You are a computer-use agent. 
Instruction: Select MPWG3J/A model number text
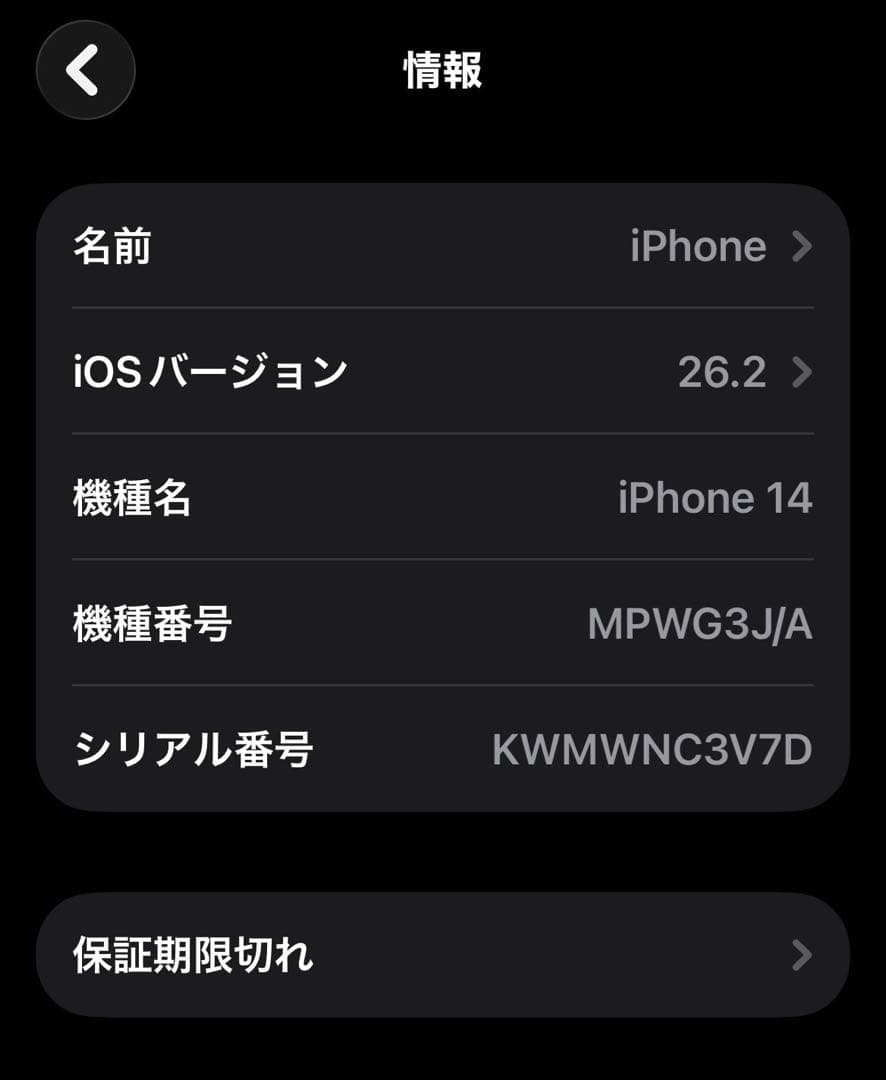pos(700,624)
